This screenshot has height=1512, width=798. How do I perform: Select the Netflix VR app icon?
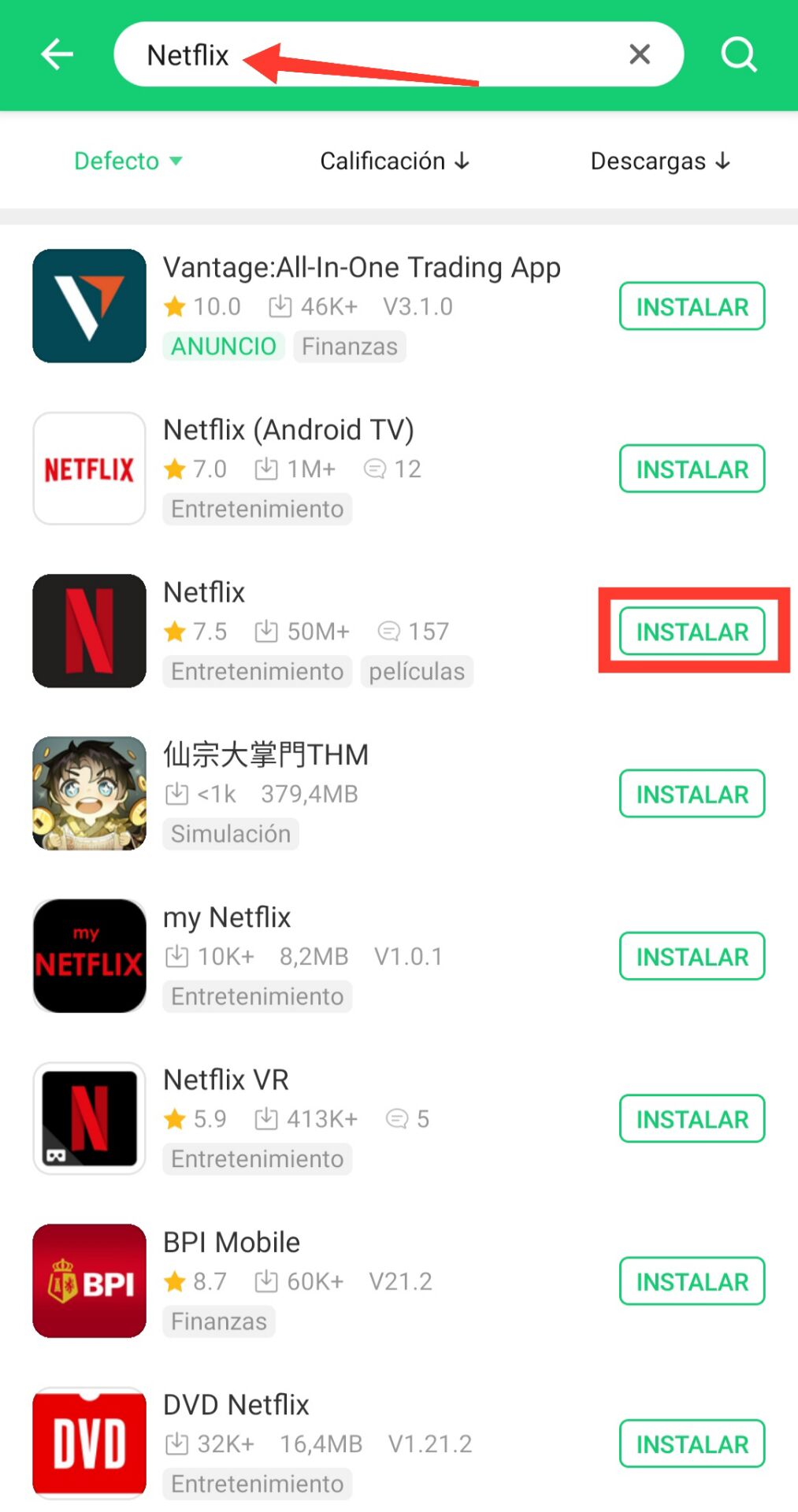point(88,1118)
